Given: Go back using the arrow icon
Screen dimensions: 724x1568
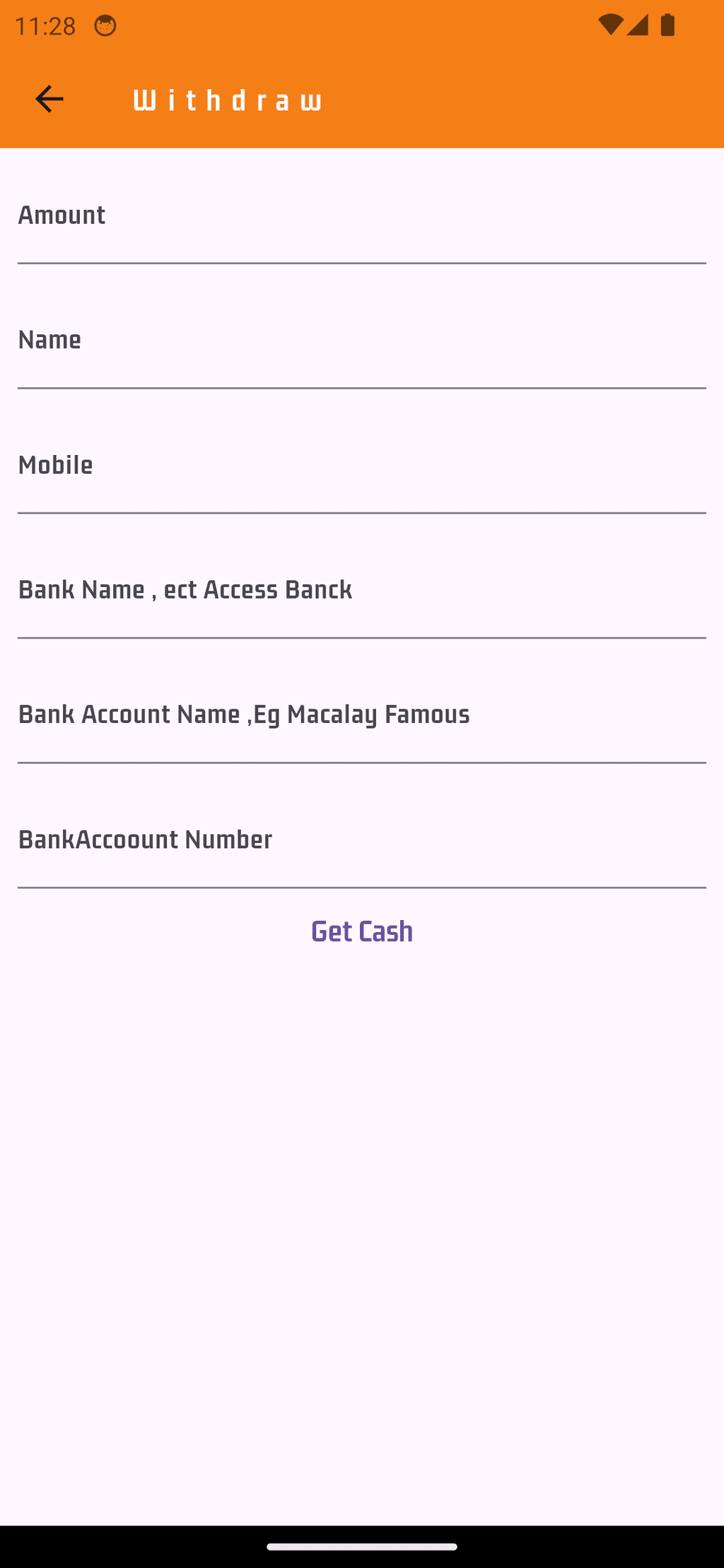Looking at the screenshot, I should pyautogui.click(x=49, y=99).
